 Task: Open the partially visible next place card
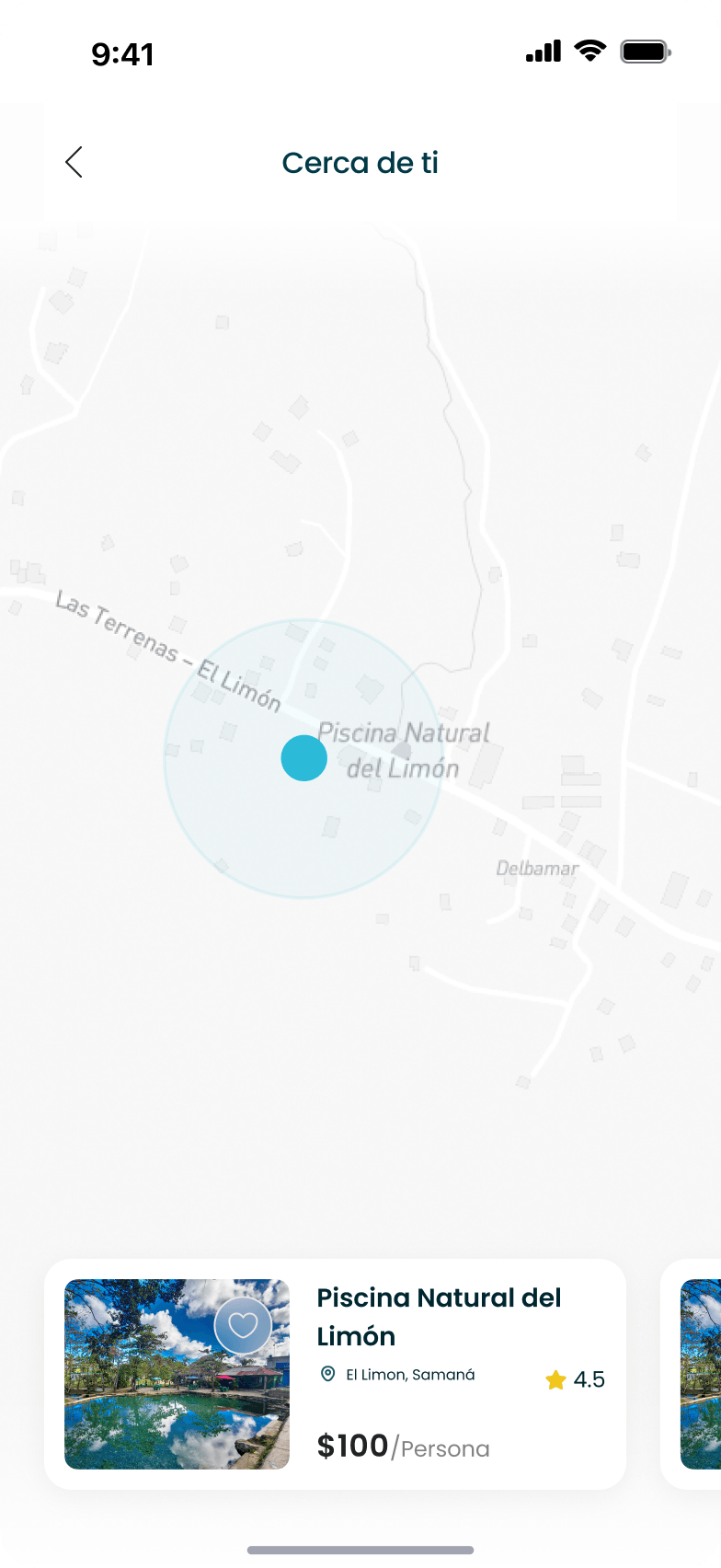697,1373
